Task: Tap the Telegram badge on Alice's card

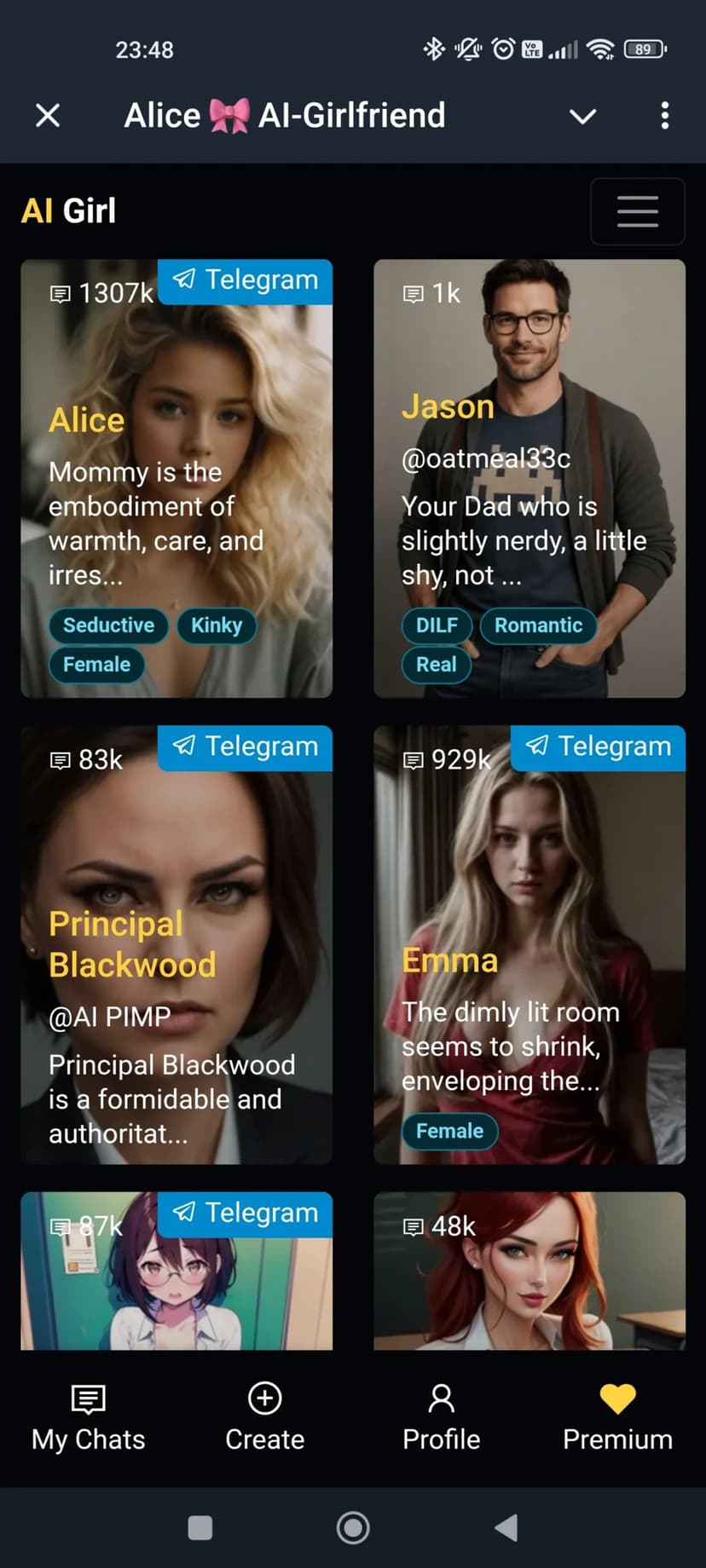Action: tap(246, 280)
